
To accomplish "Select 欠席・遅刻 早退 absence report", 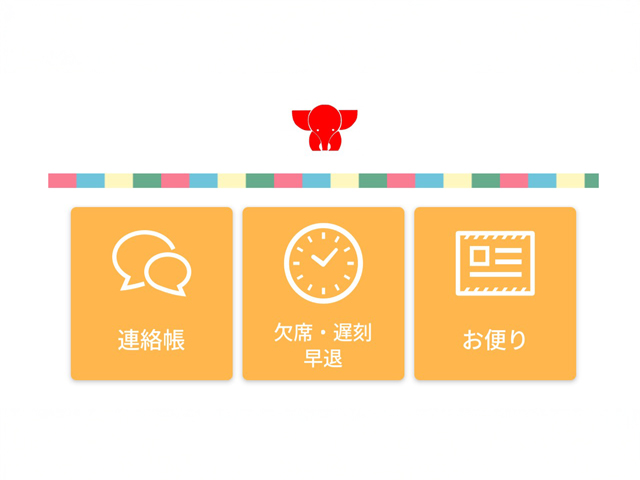I will click(x=323, y=294).
